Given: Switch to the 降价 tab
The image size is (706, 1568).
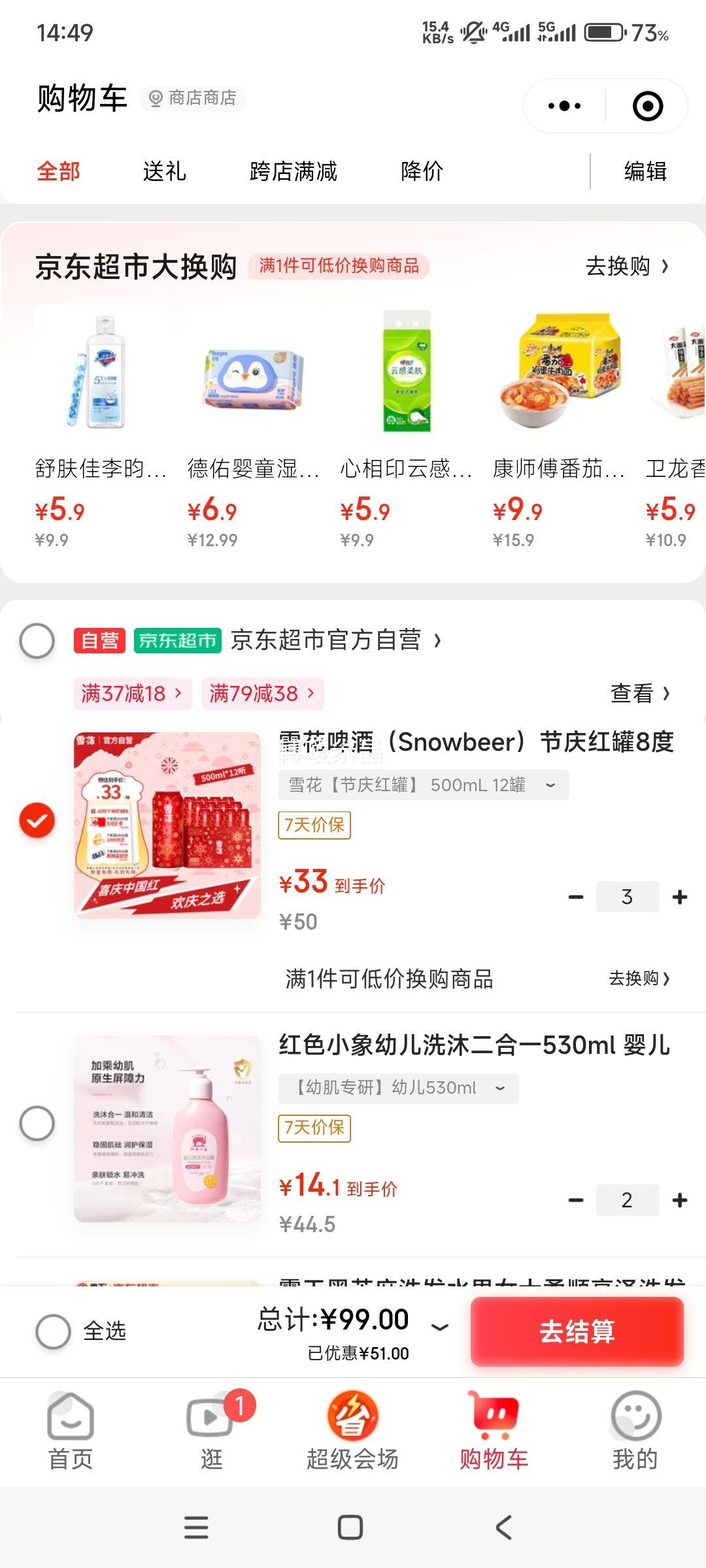Looking at the screenshot, I should click(x=422, y=172).
